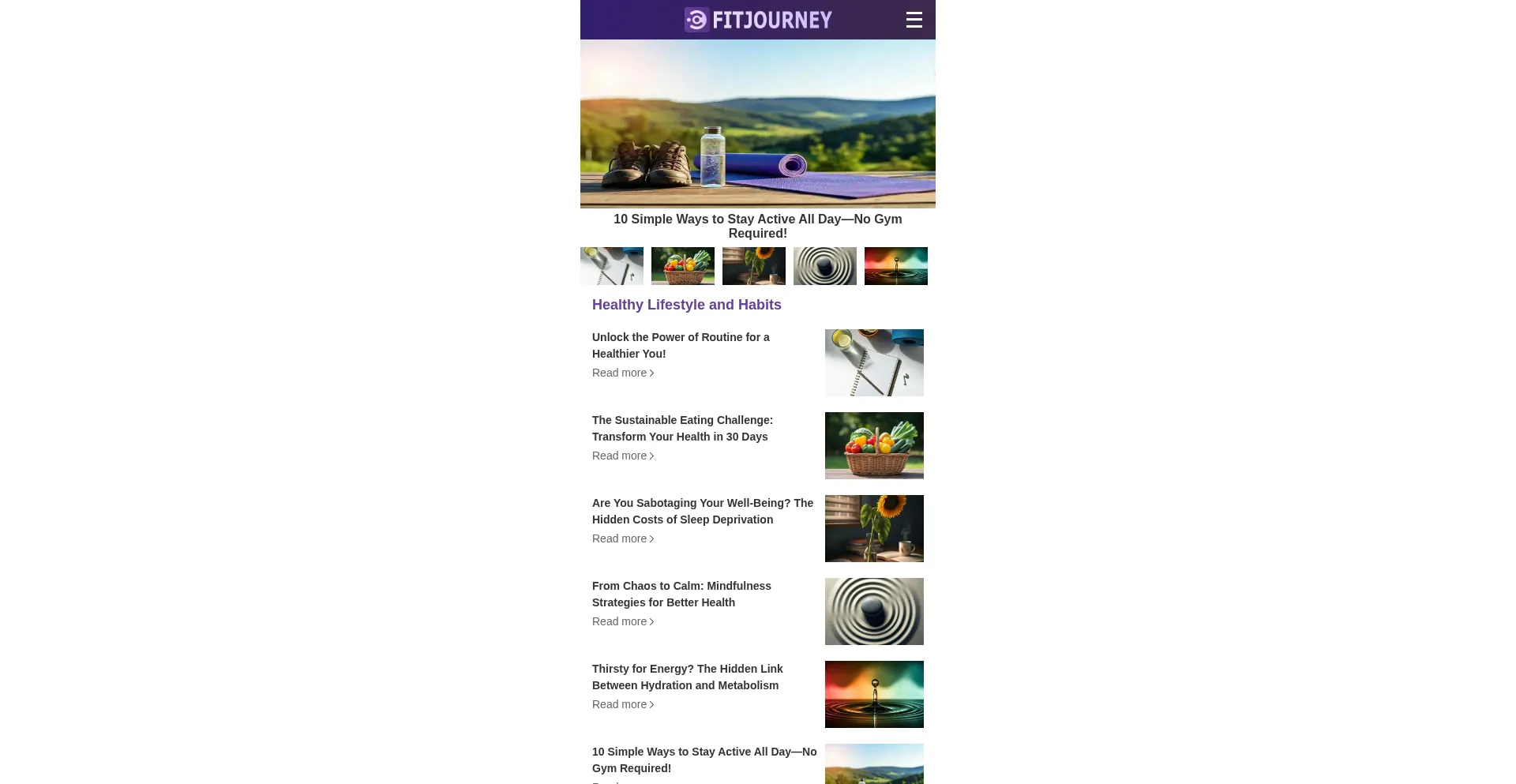Open the featured stay active hero image
The image size is (1516, 784).
757,124
